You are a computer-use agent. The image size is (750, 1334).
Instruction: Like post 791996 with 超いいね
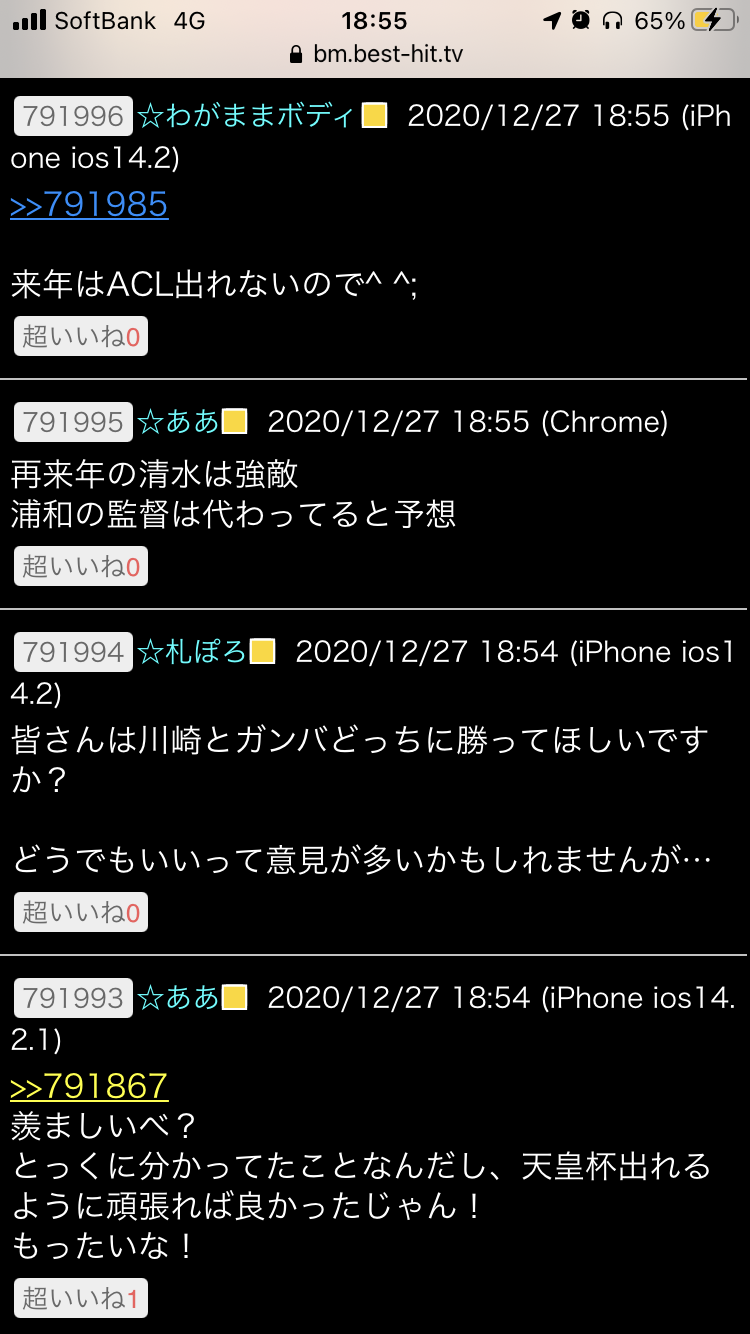[81, 337]
